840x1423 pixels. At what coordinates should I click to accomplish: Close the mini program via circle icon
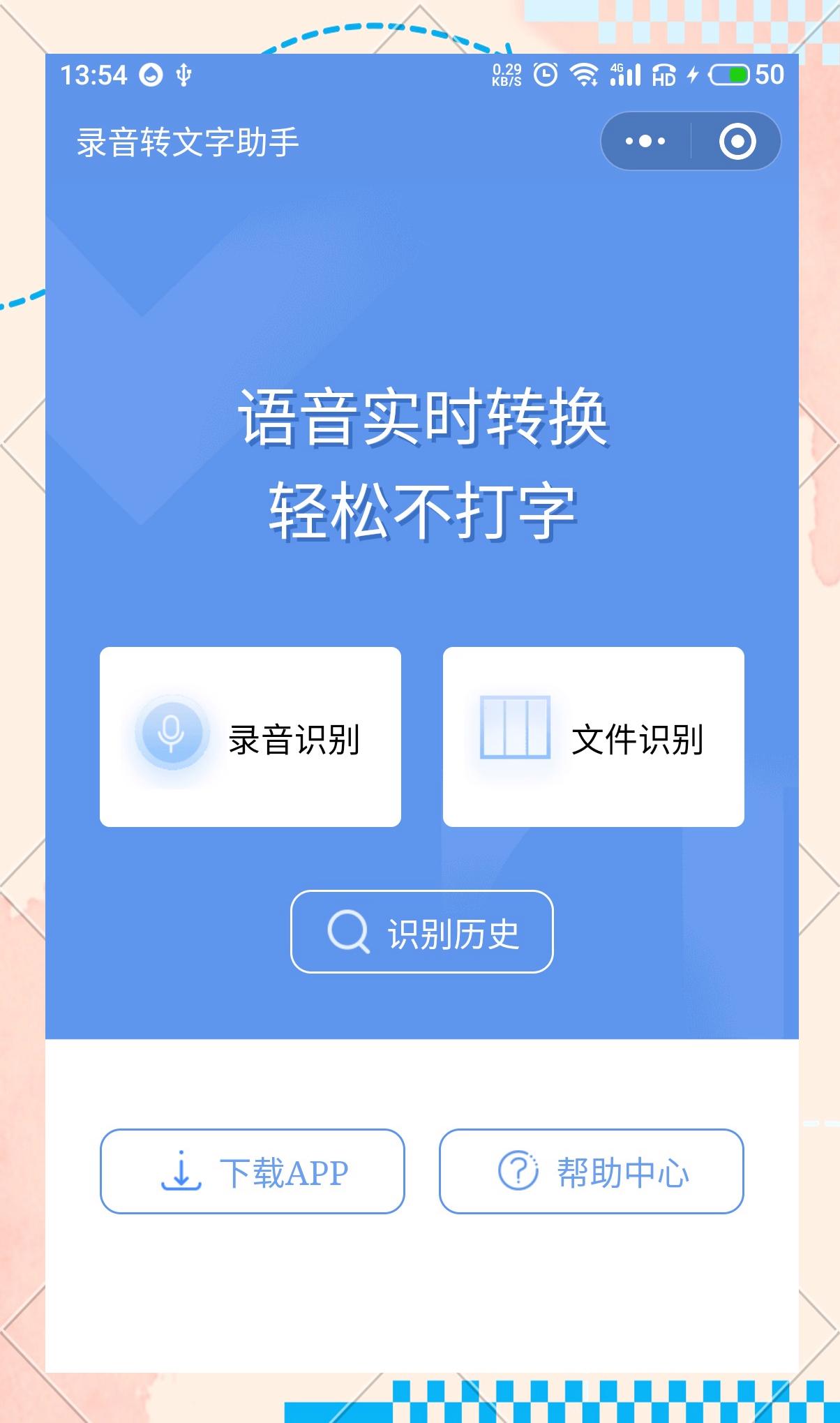point(737,141)
